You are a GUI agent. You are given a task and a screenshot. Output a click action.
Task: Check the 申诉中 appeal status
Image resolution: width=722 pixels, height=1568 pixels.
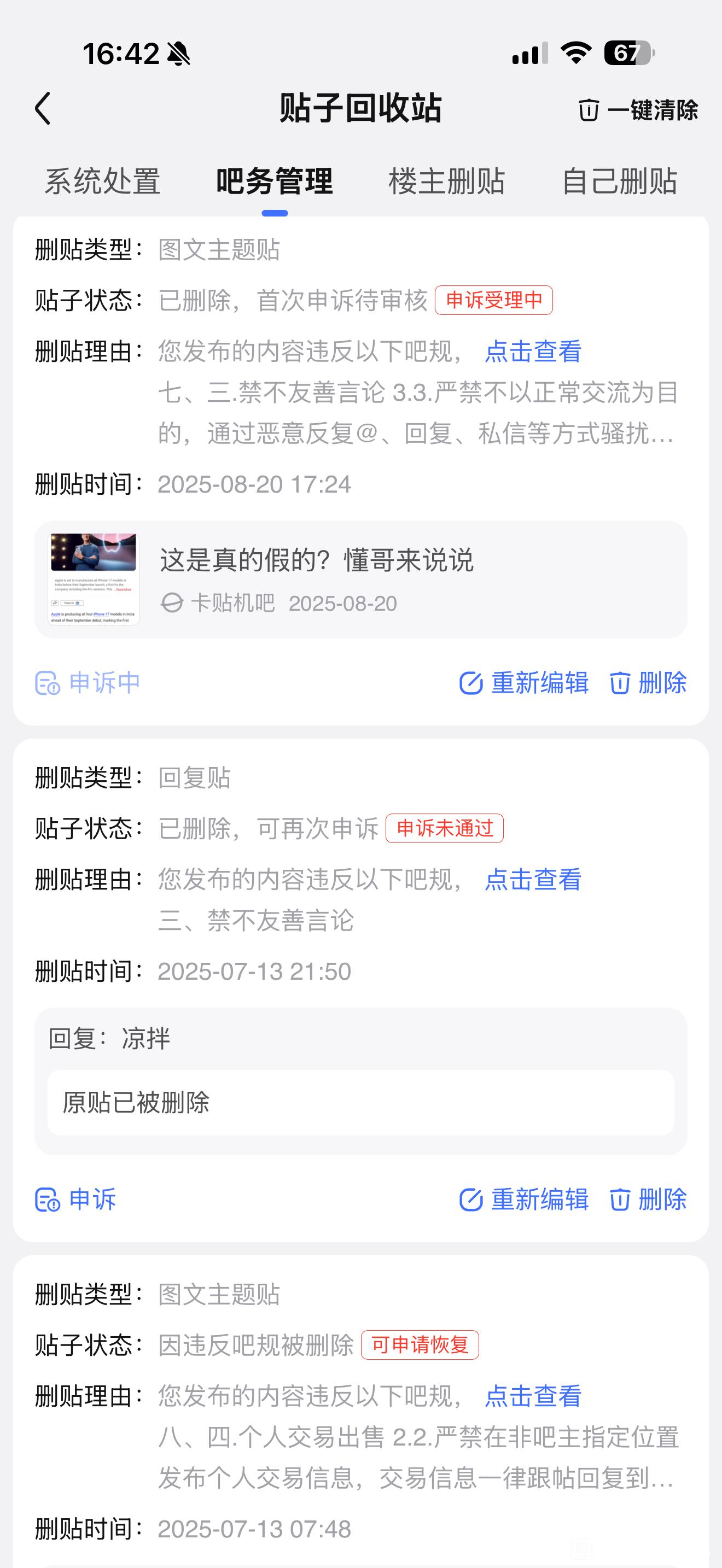(x=88, y=682)
